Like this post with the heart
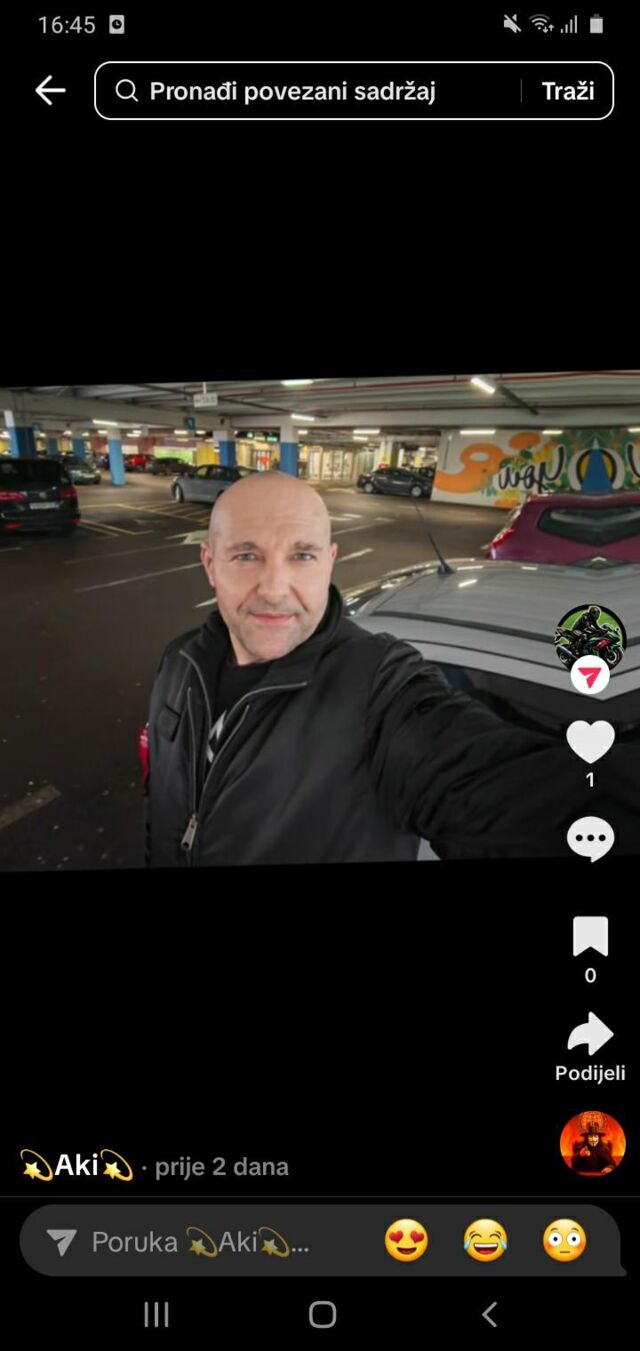640x1351 pixels. tap(590, 741)
